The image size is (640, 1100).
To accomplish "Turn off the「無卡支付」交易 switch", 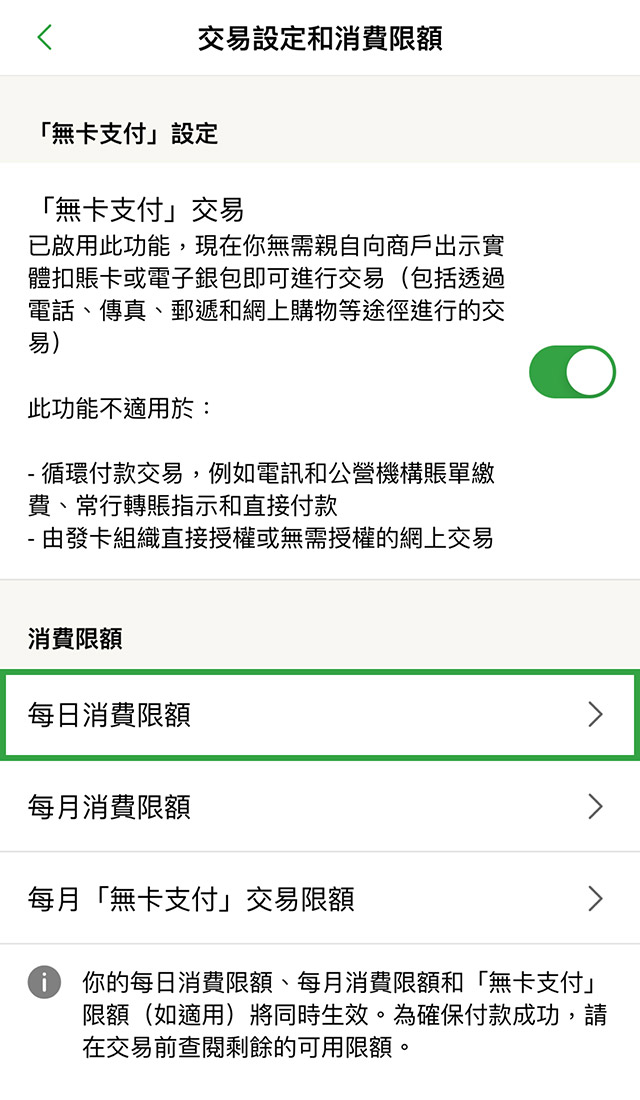I will [572, 372].
